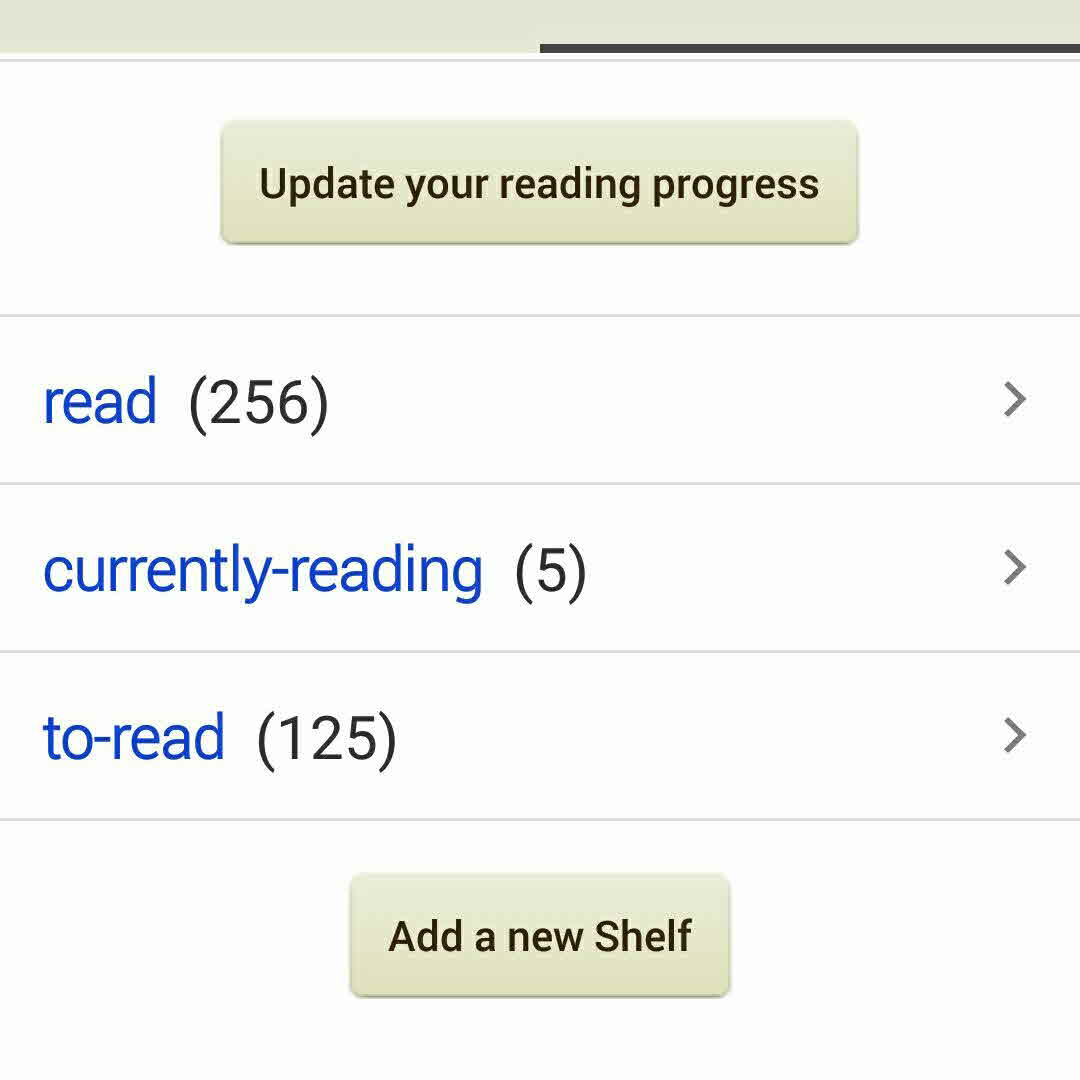The width and height of the screenshot is (1080, 1080).
Task: Open the read shelf
Action: coord(100,401)
